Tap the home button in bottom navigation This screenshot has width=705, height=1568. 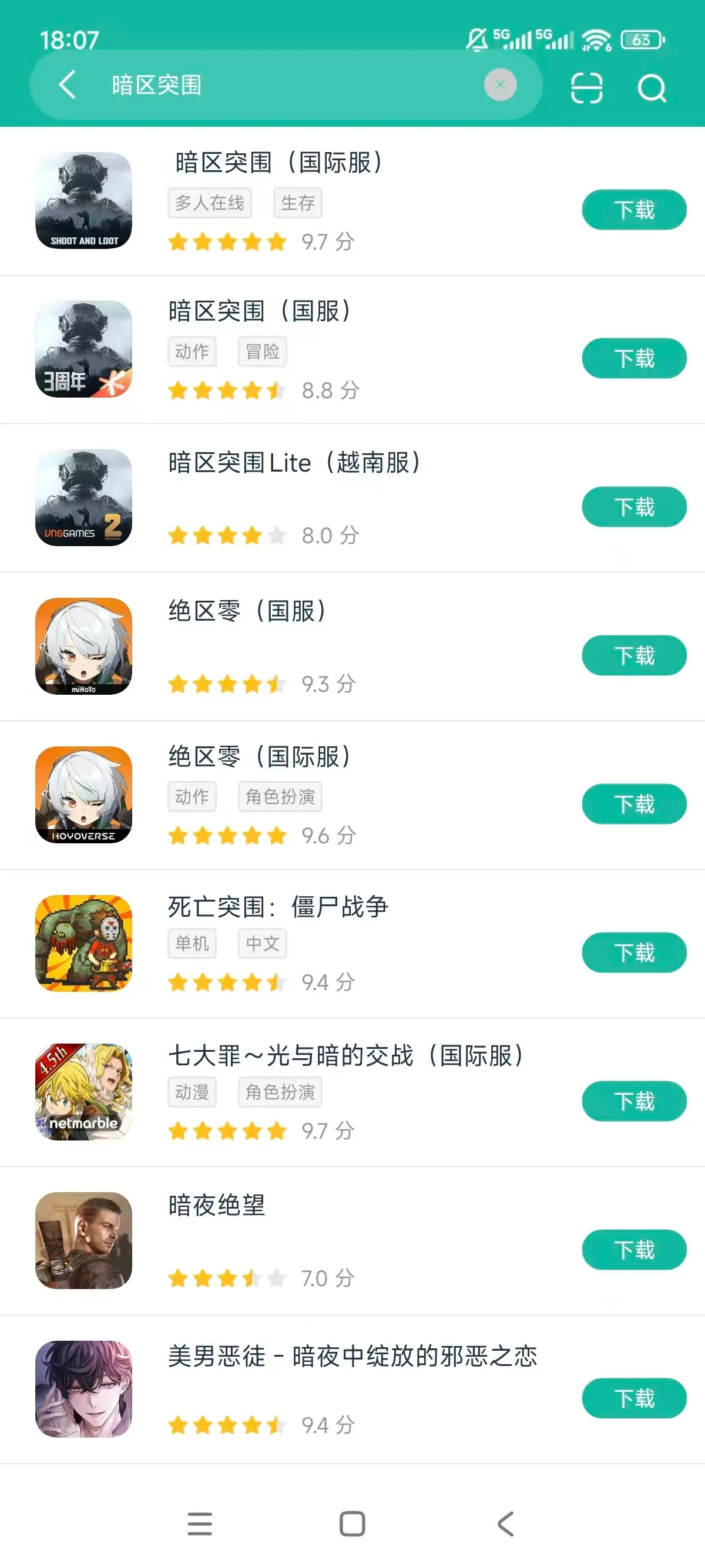(x=352, y=1524)
